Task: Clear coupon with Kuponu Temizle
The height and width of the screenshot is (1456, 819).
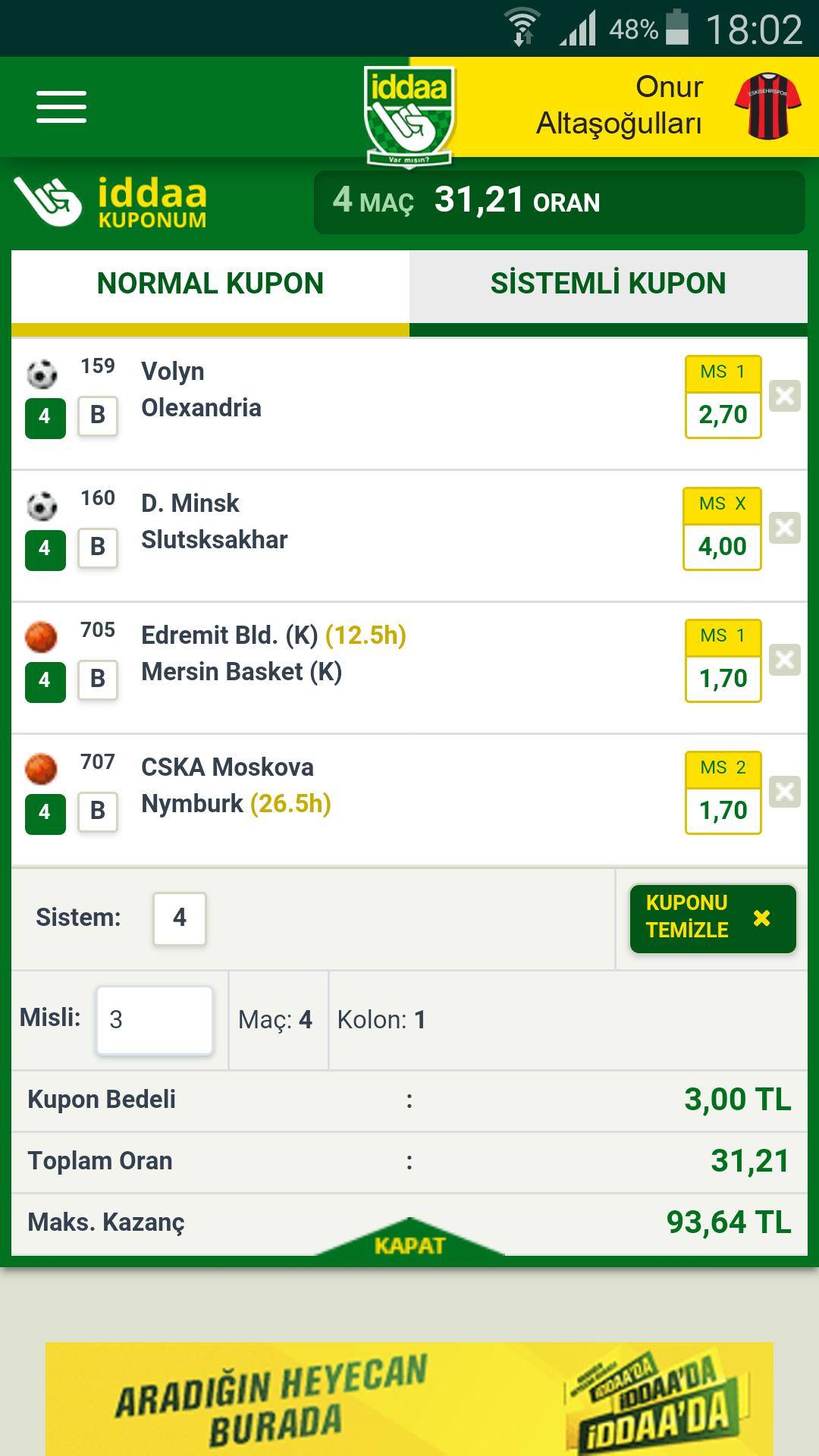Action: tap(712, 918)
